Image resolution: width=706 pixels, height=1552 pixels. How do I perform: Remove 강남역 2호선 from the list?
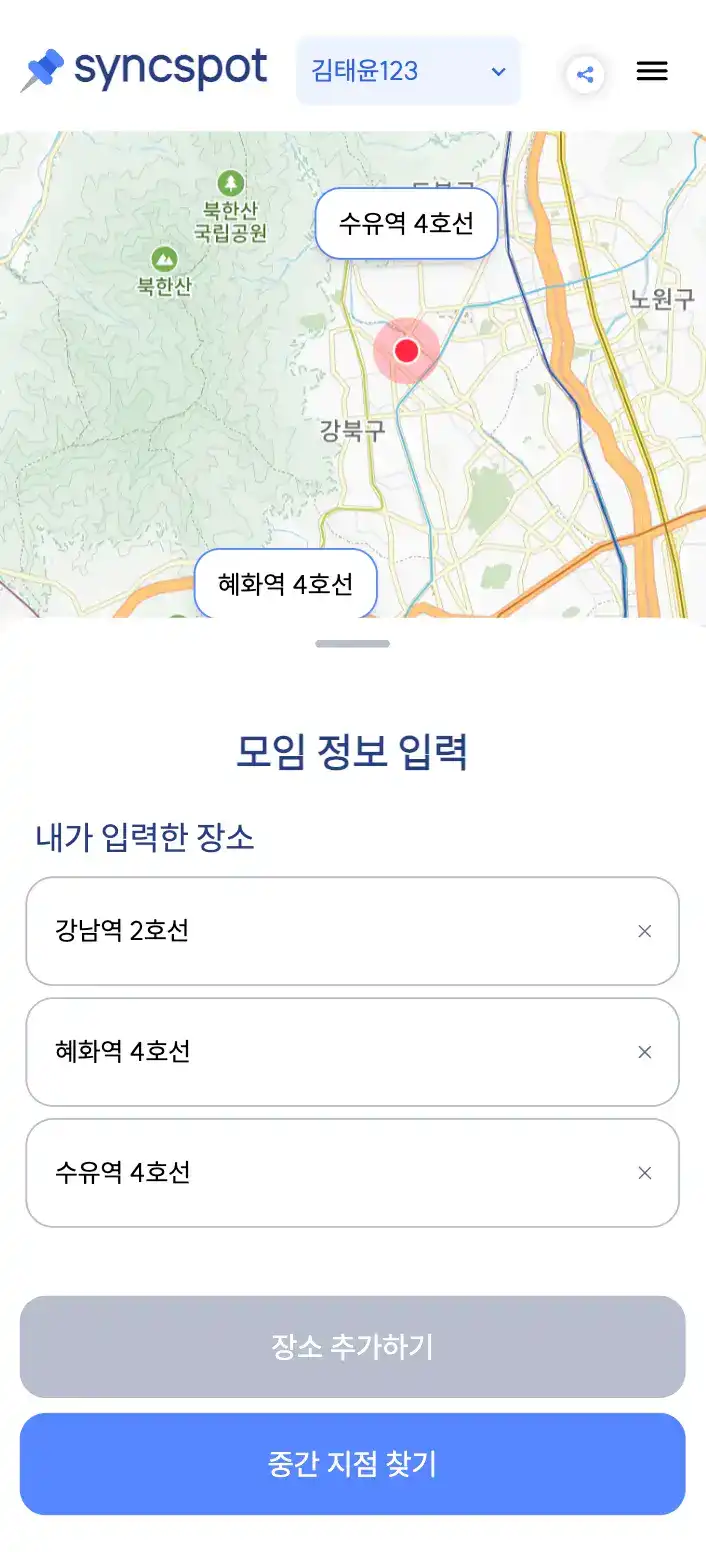click(645, 931)
